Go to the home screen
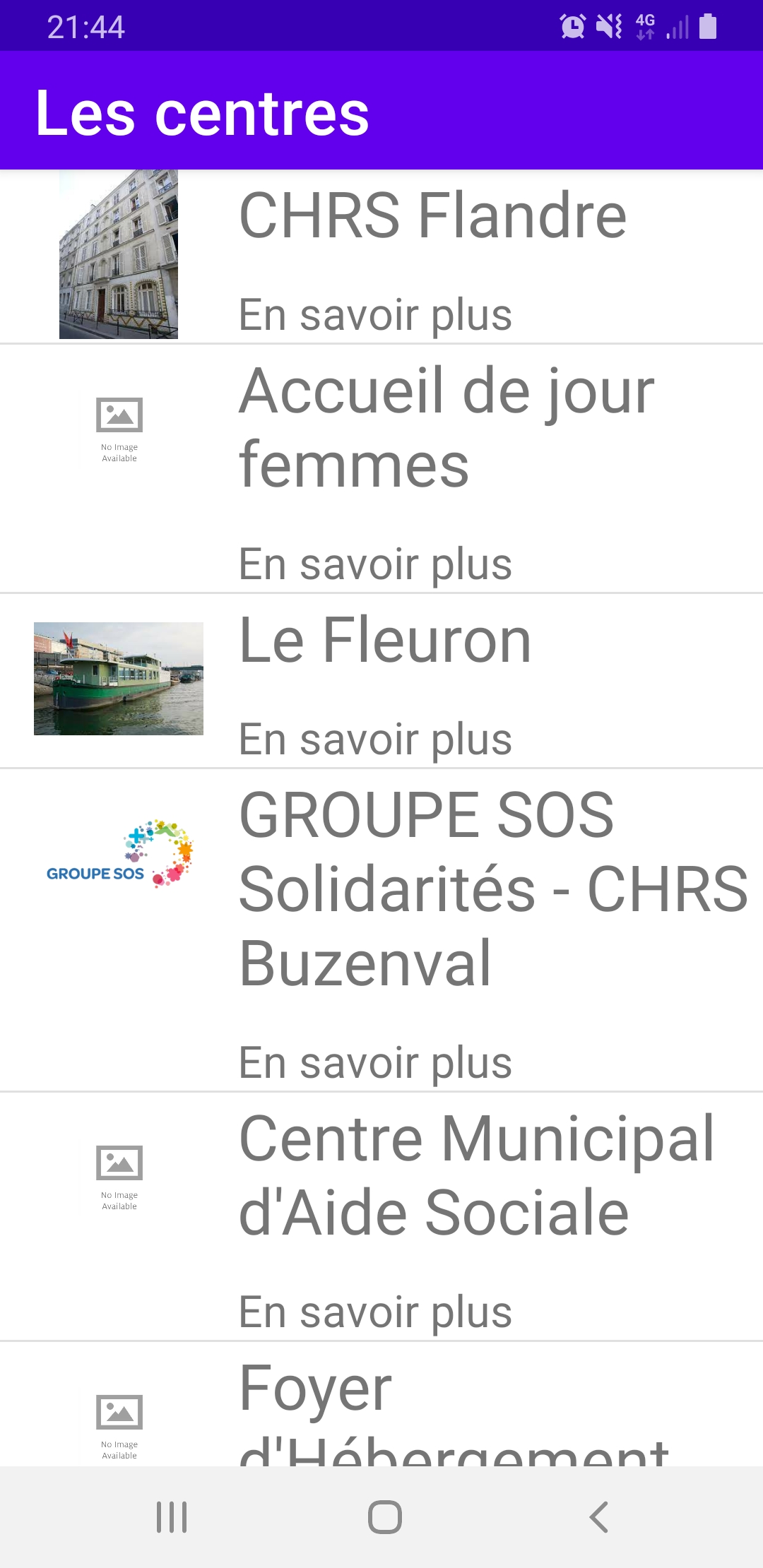763x1568 pixels. click(384, 1516)
